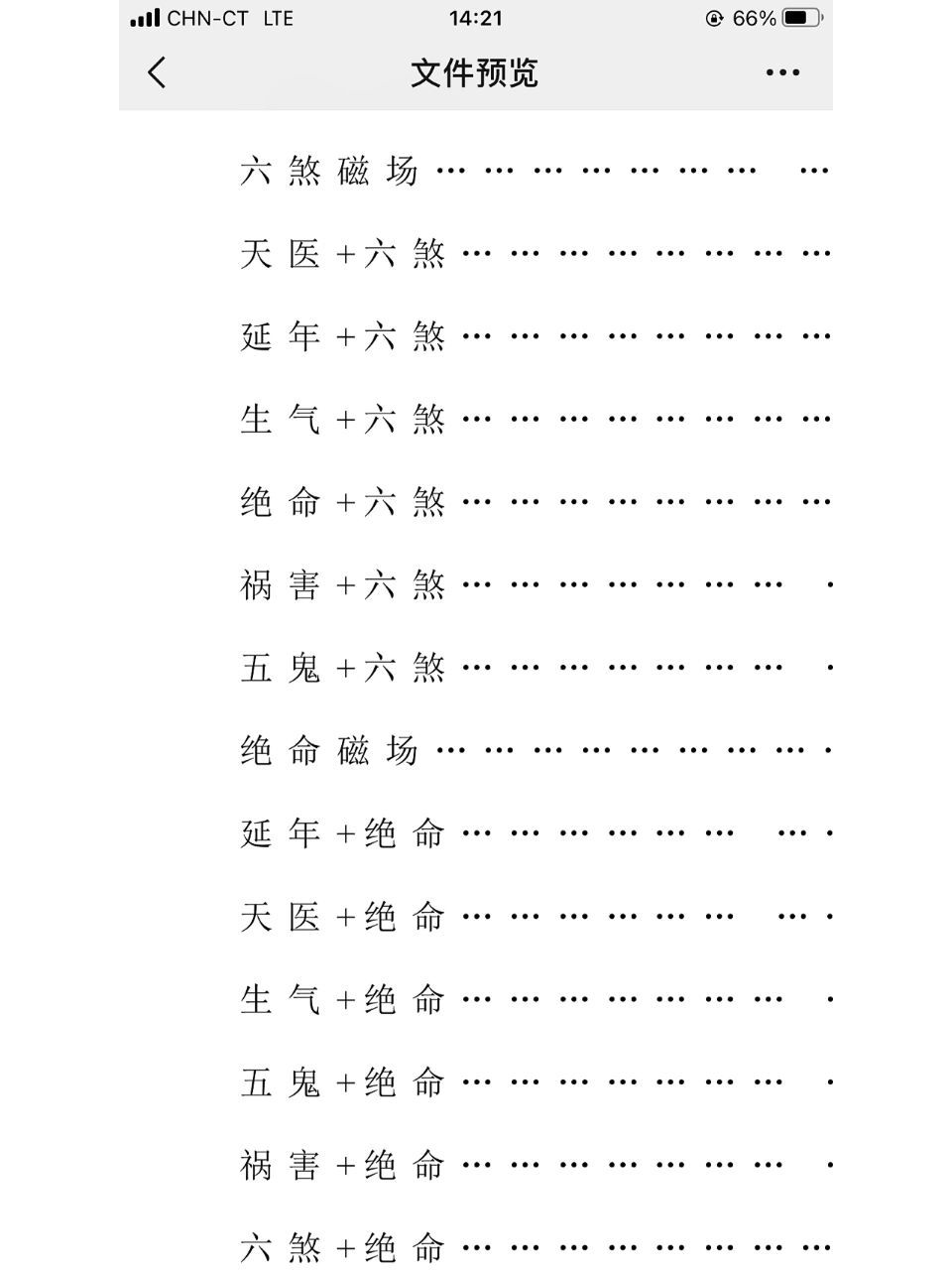Tap the battery indicator at 66%
Screen dimensions: 952x1270
coord(799,17)
